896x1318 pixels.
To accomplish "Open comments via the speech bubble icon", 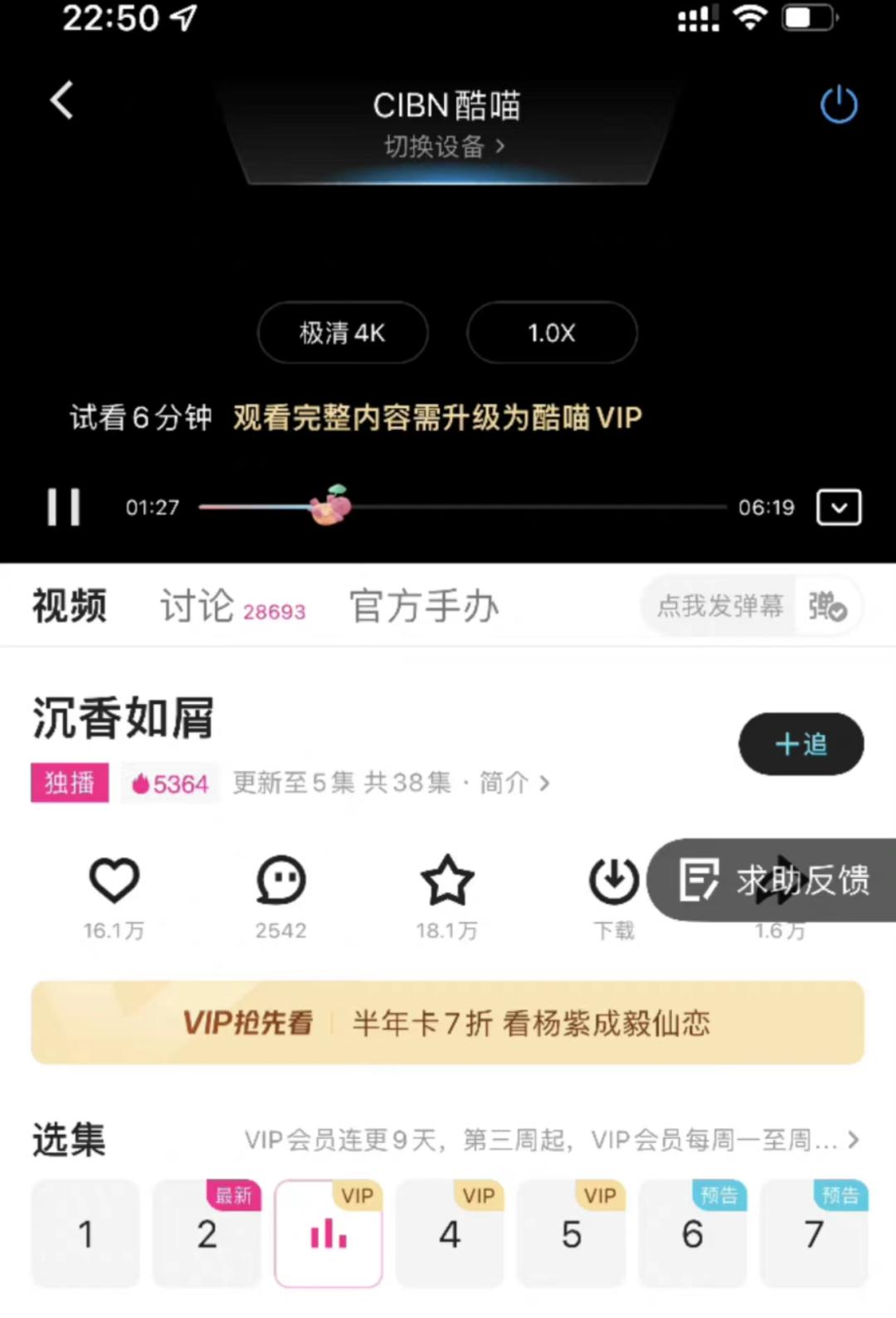I will point(280,880).
